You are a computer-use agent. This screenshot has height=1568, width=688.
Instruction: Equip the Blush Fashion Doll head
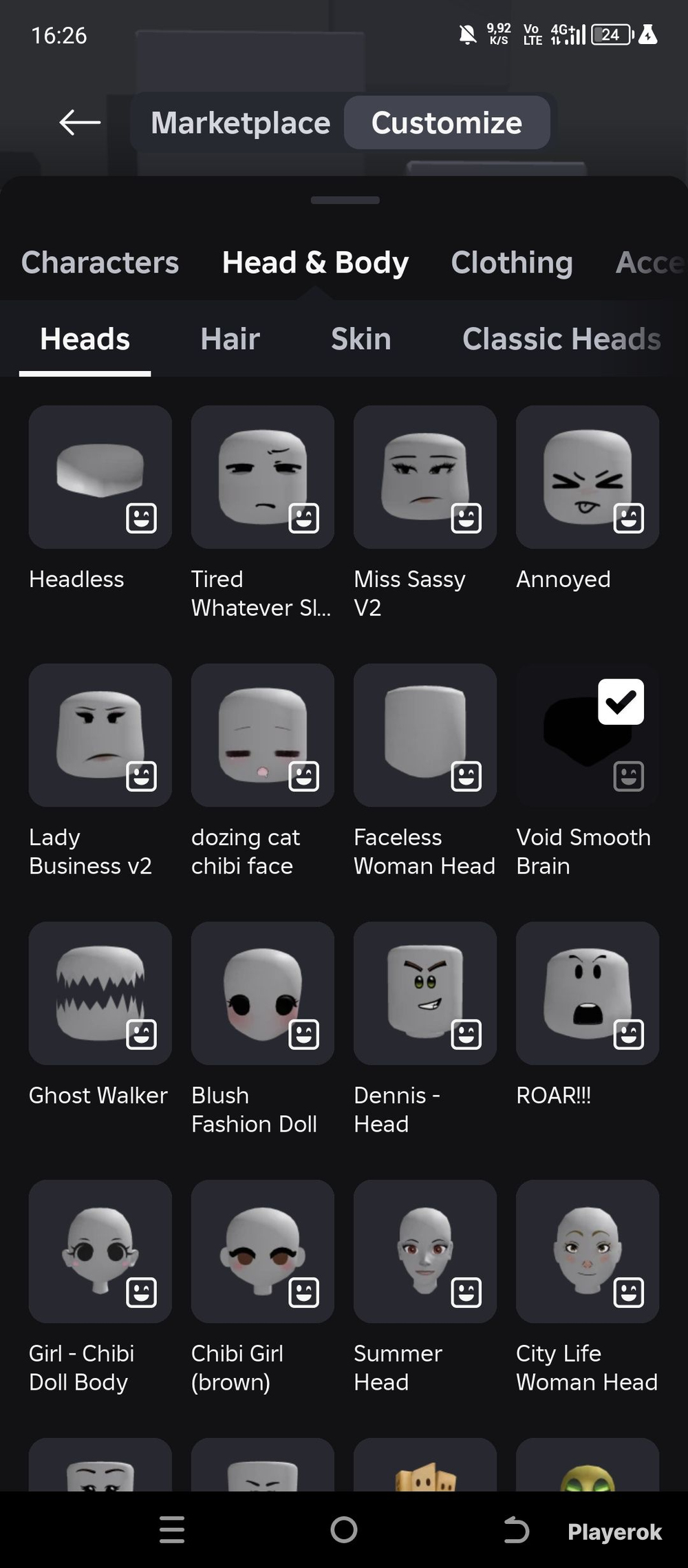tap(263, 993)
